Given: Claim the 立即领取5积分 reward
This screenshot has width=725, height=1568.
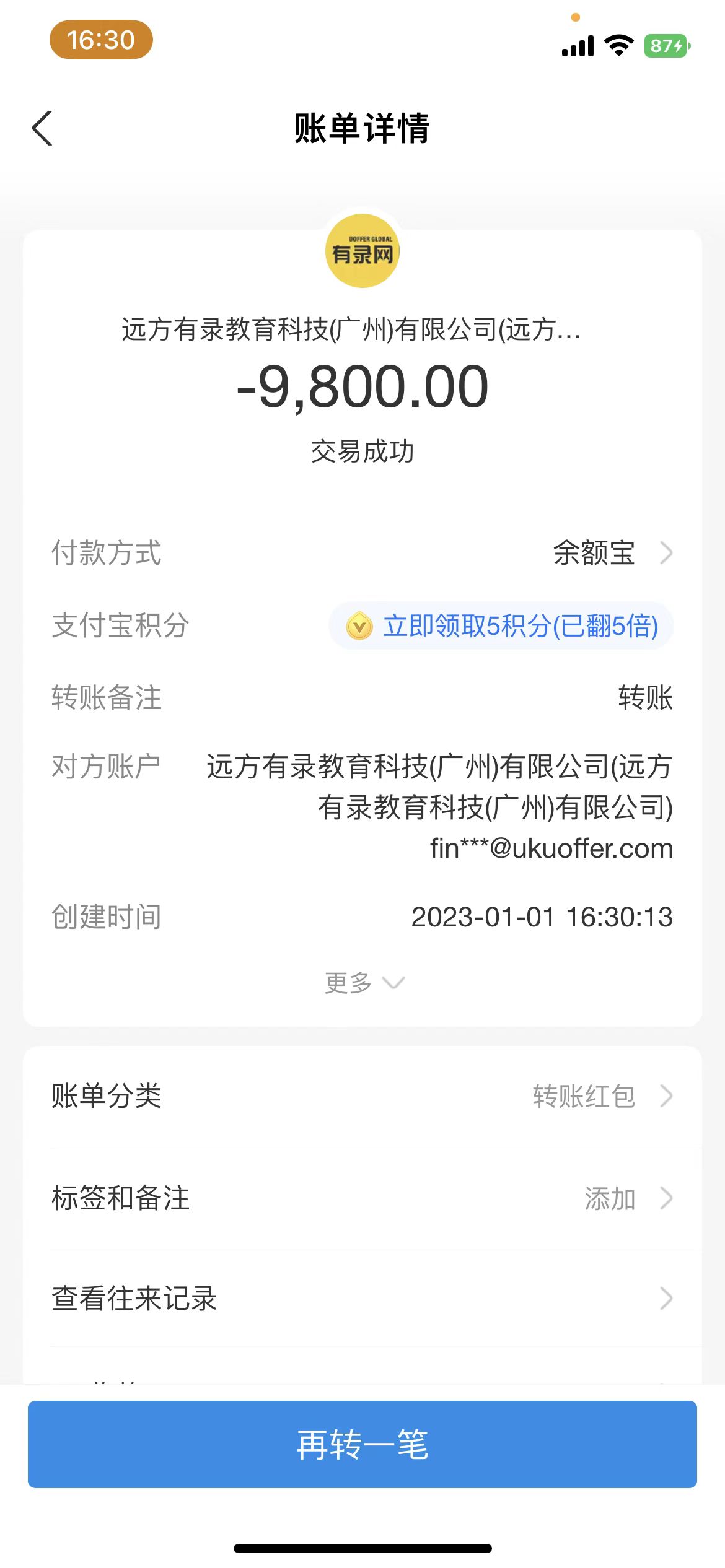Looking at the screenshot, I should click(x=501, y=625).
